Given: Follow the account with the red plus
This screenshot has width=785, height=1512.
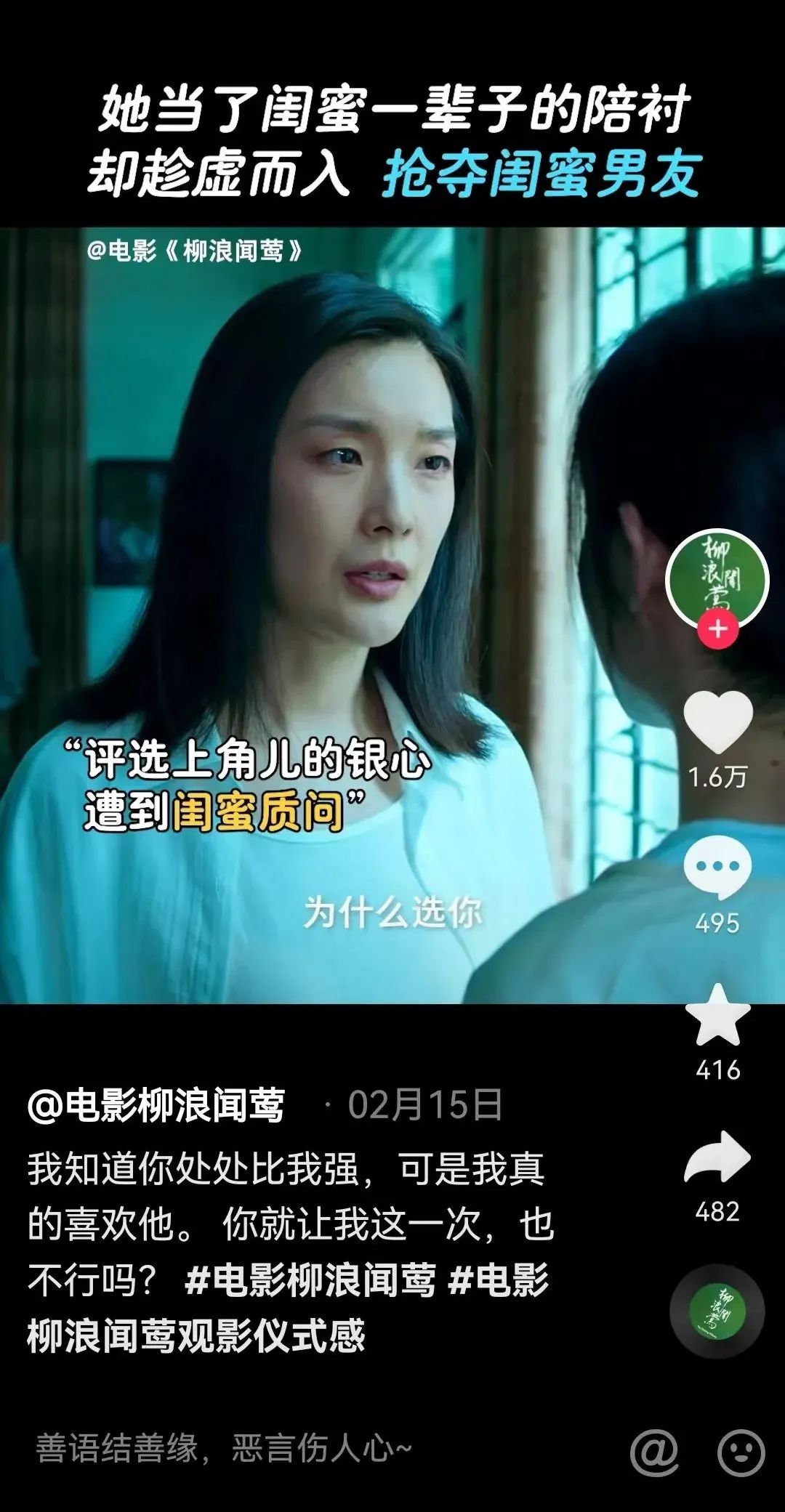Looking at the screenshot, I should [x=717, y=629].
